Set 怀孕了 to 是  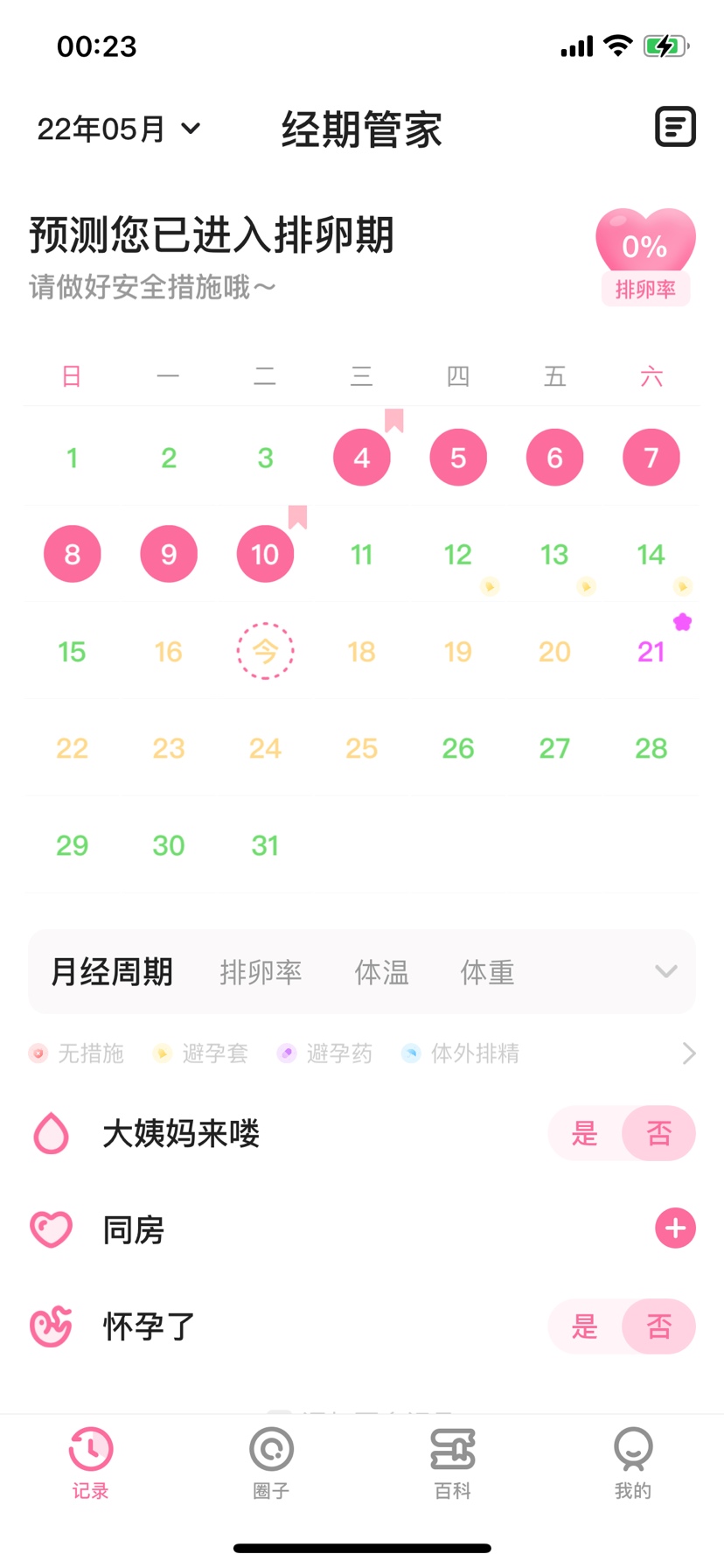[x=585, y=1326]
